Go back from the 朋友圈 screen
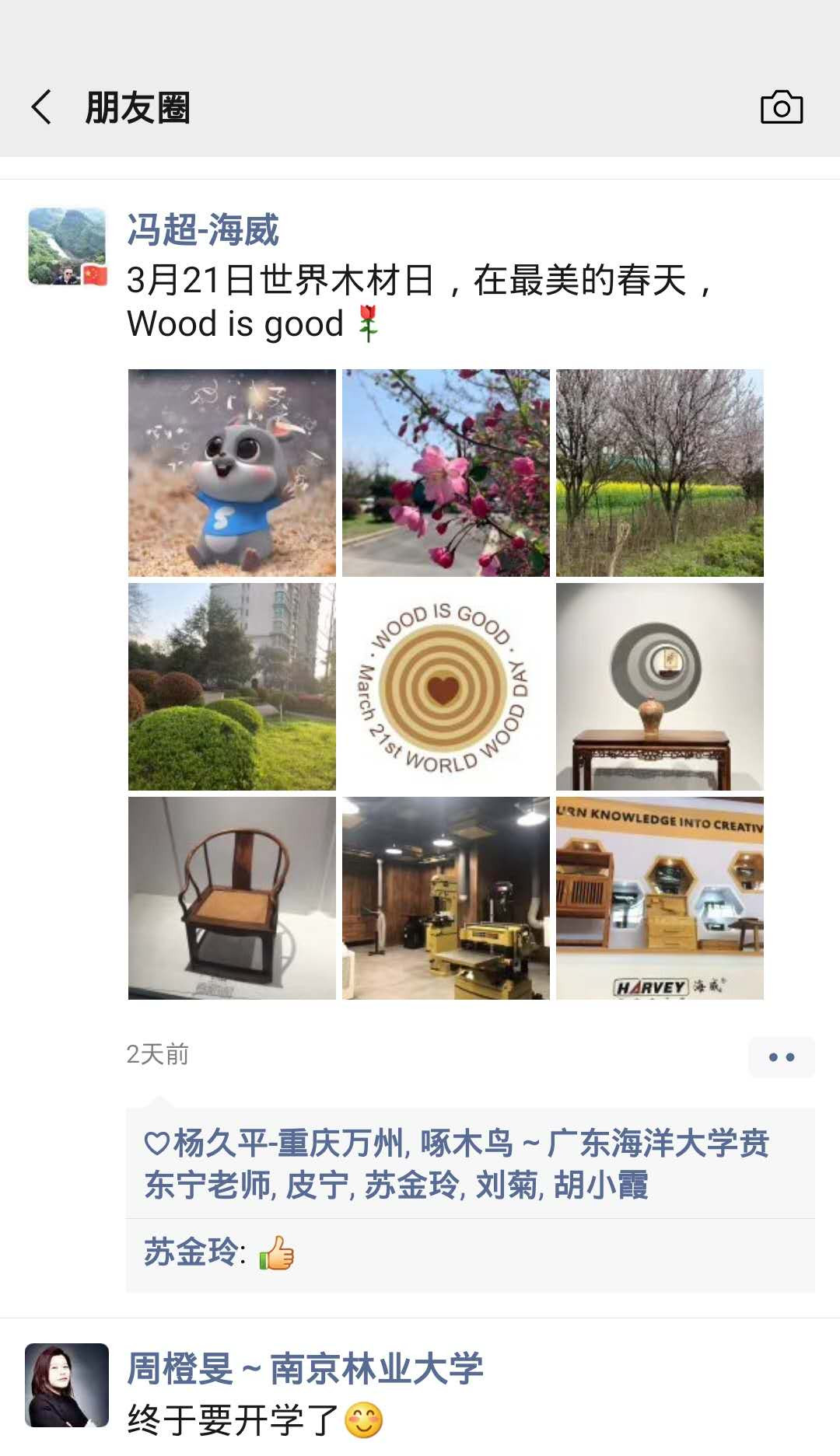The width and height of the screenshot is (840, 1456). click(x=42, y=107)
